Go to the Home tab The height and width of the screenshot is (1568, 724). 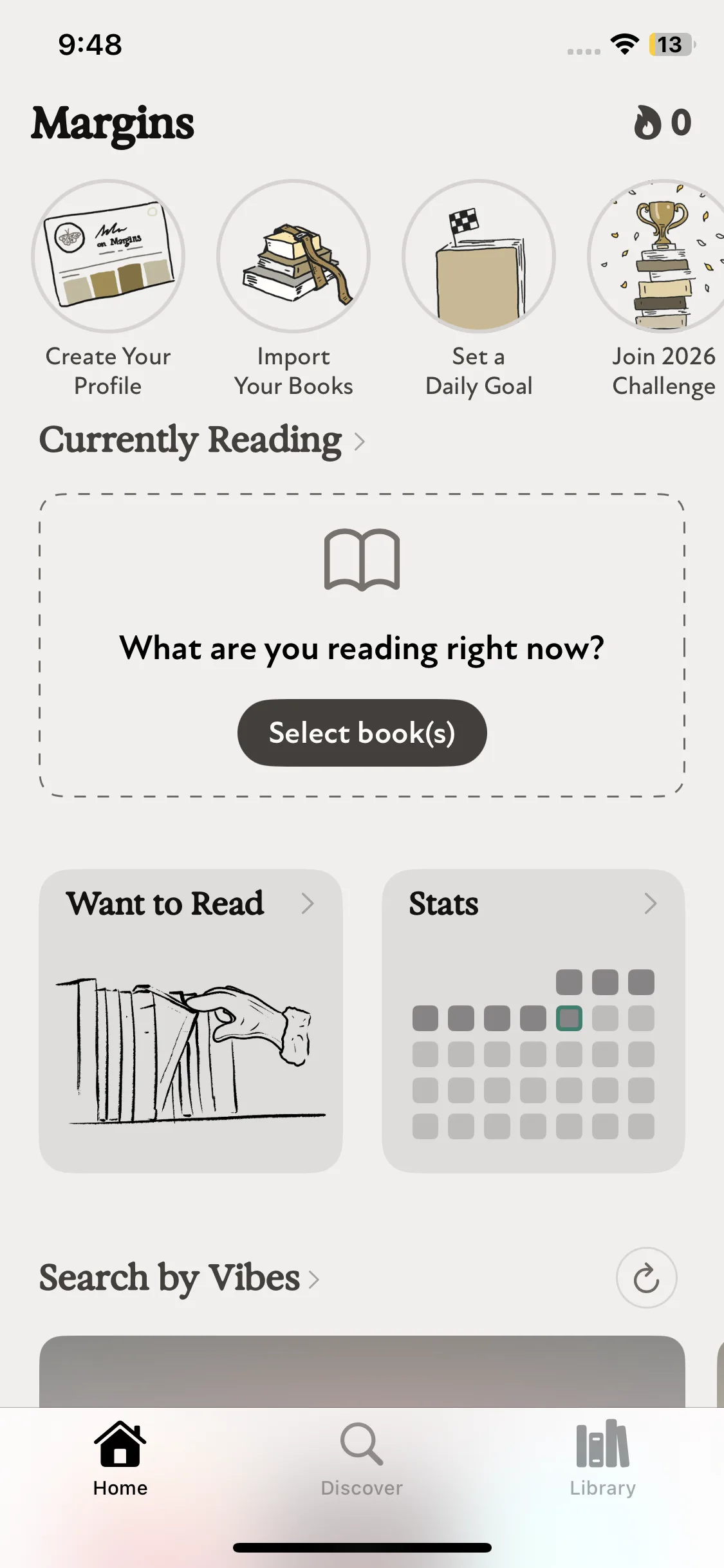[120, 1459]
